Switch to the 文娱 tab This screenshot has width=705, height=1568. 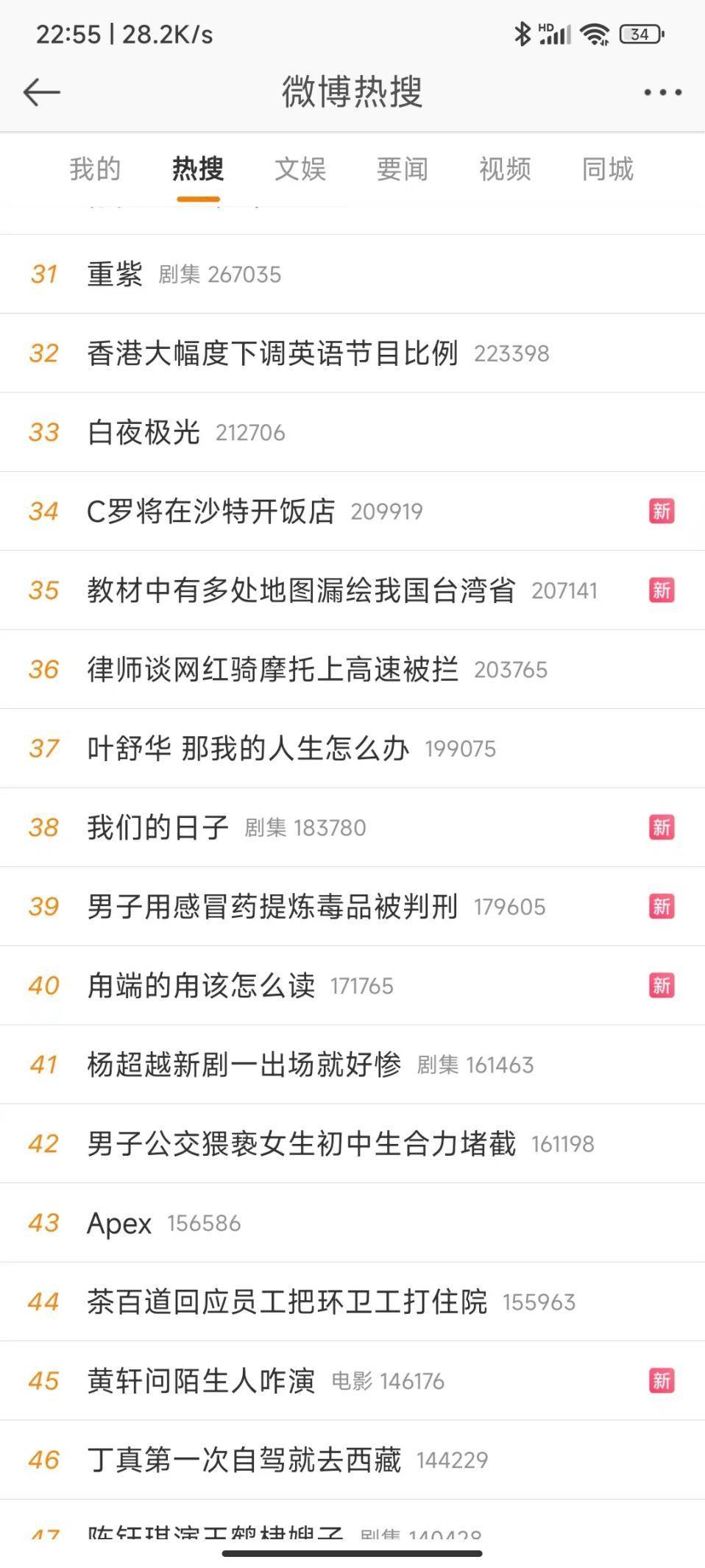point(300,169)
